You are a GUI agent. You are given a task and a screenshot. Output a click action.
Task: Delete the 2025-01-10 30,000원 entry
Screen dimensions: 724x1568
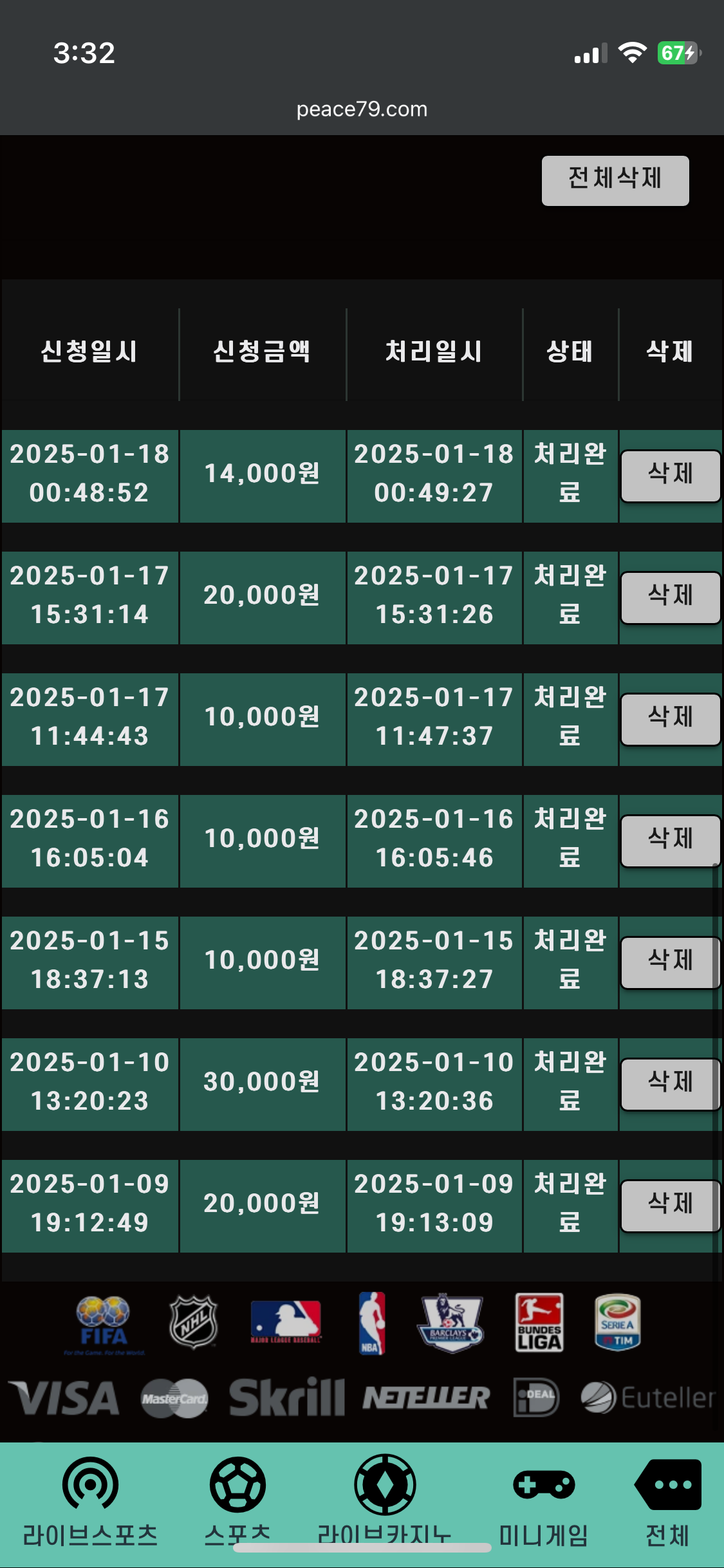pos(669,1083)
